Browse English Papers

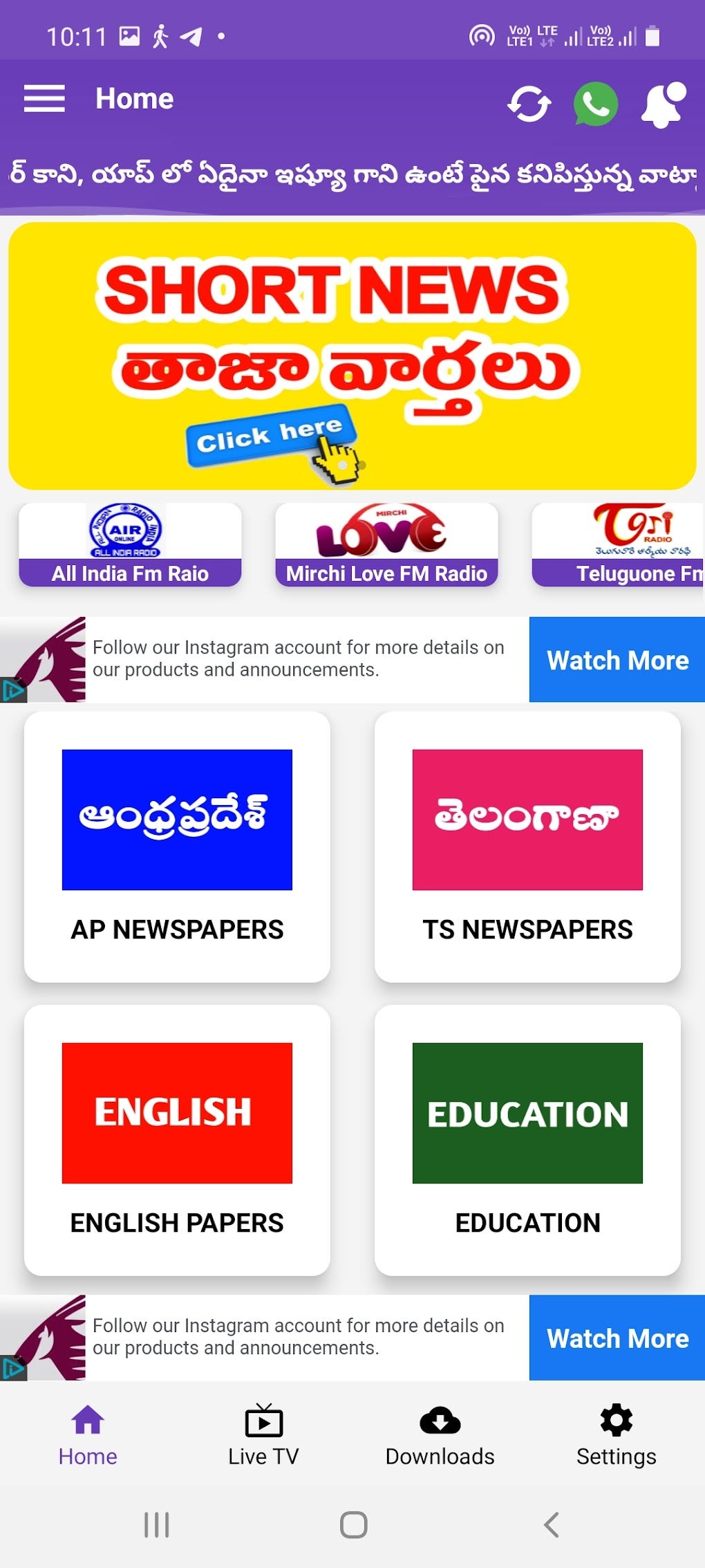(x=177, y=1140)
